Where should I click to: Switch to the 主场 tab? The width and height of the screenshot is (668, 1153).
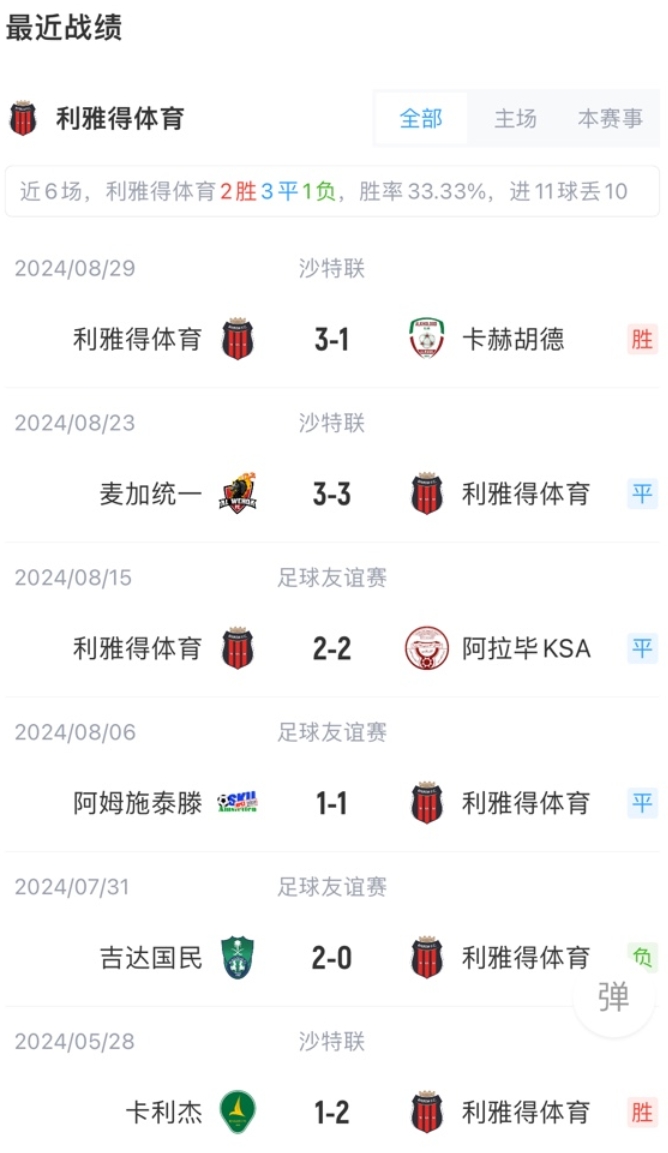[x=515, y=118]
